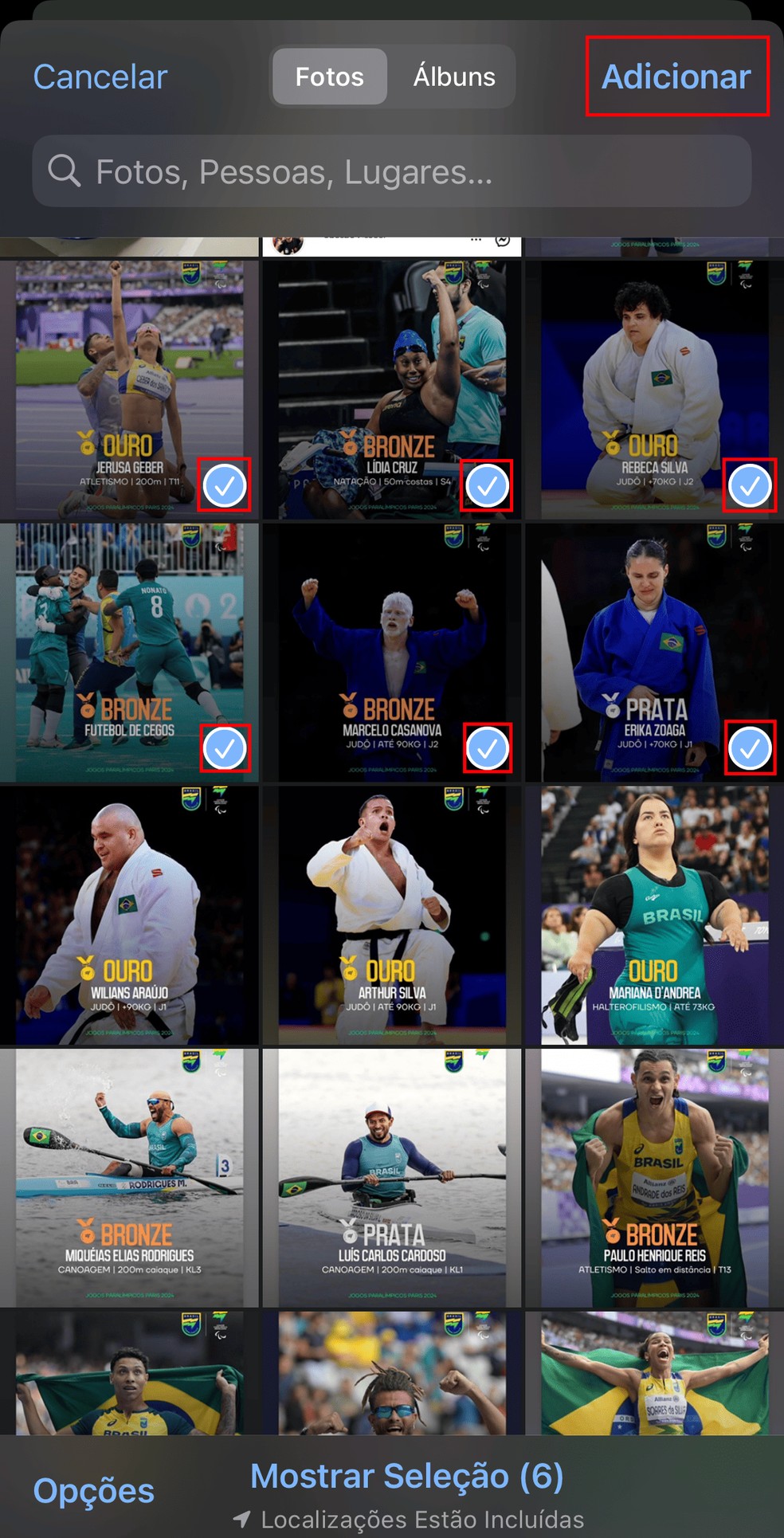Open Opções at the bottom
The image size is (784, 1538).
tap(94, 1490)
